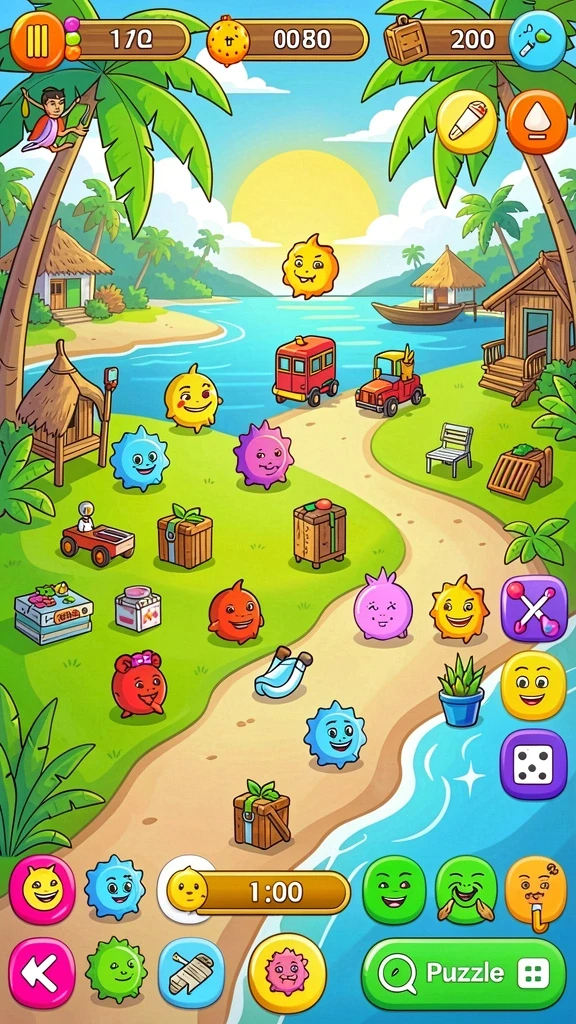The width and height of the screenshot is (576, 1024).
Task: Select the yellow crayon tool button
Action: pos(467,122)
